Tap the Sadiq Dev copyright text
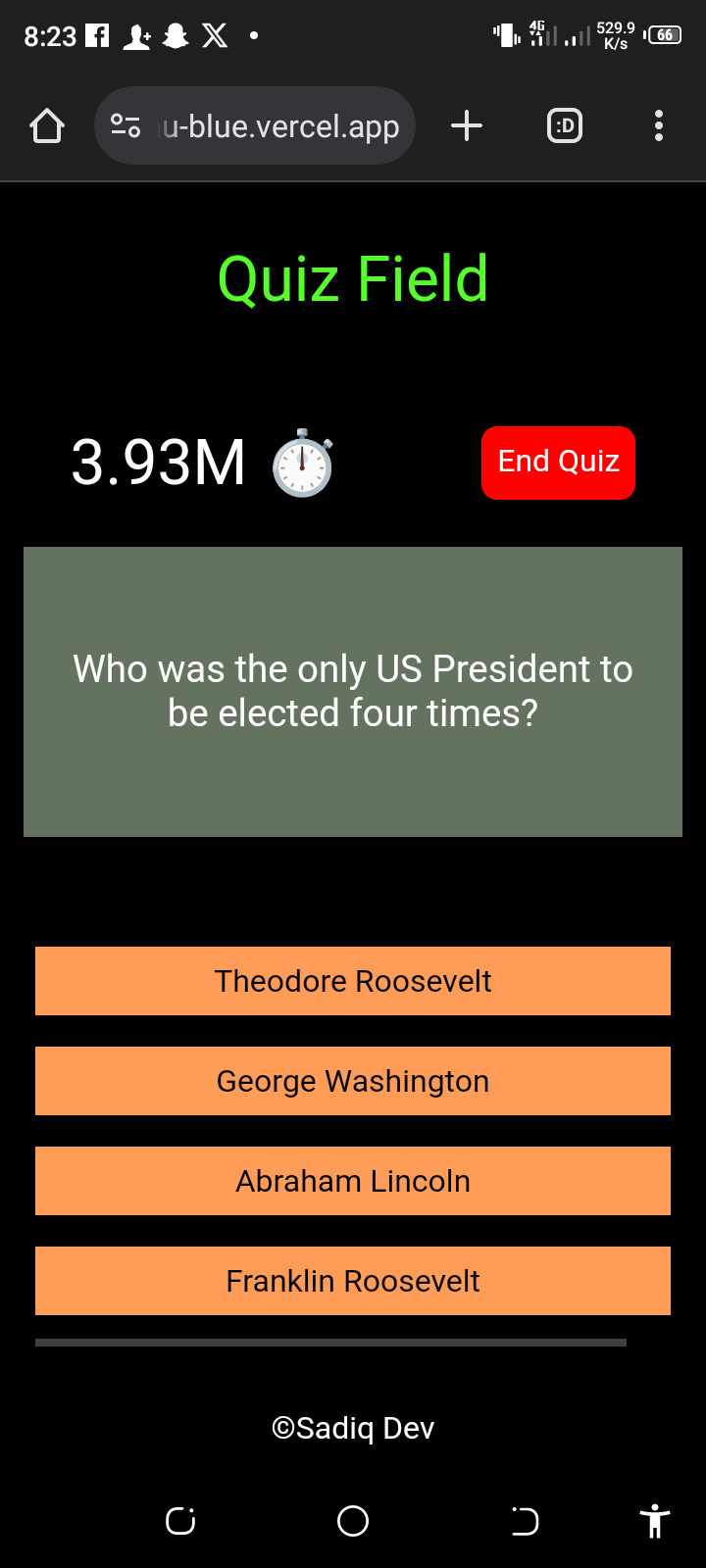 (x=353, y=1429)
